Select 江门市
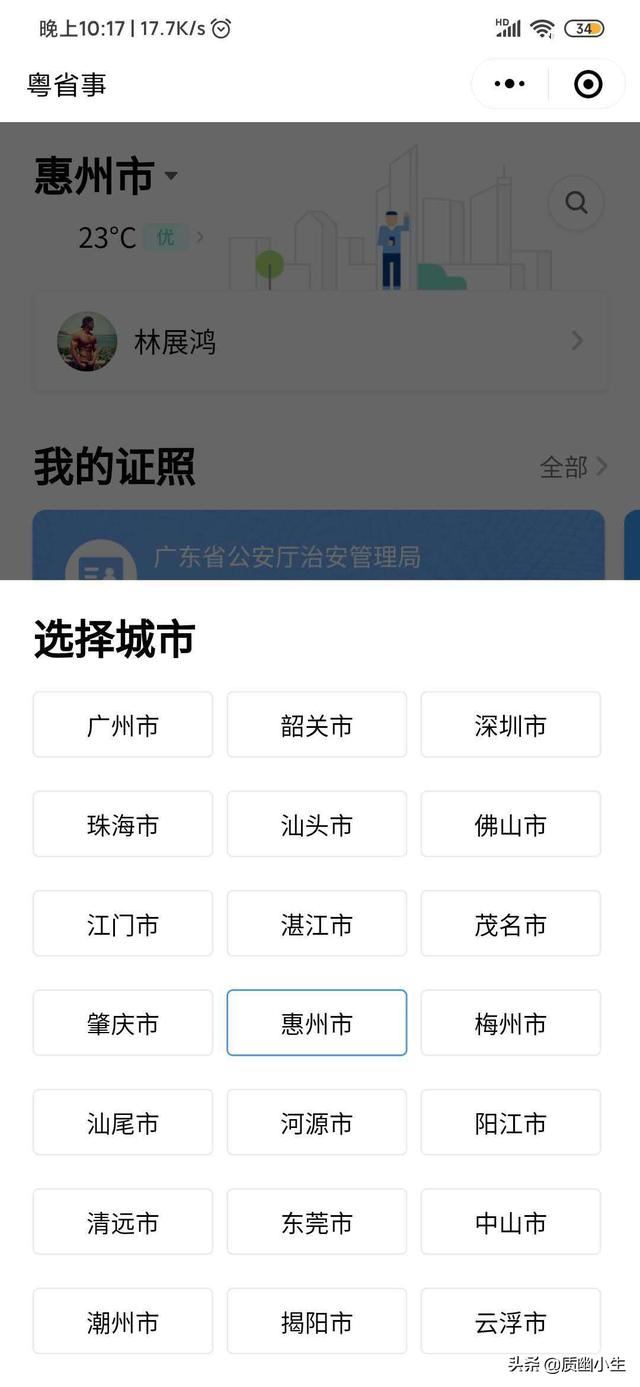Screen dimensions: 640x1387 coord(123,924)
